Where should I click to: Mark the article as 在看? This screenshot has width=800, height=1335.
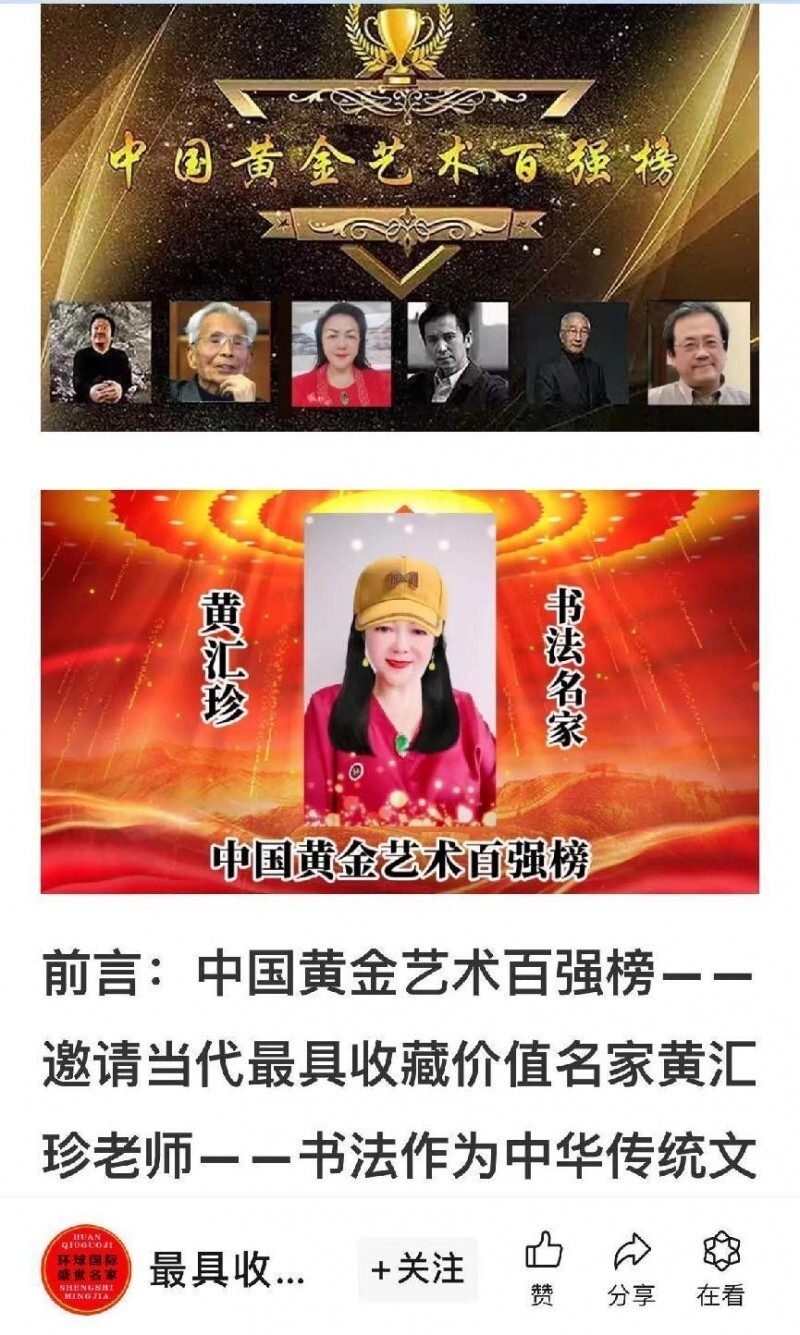(x=721, y=1270)
